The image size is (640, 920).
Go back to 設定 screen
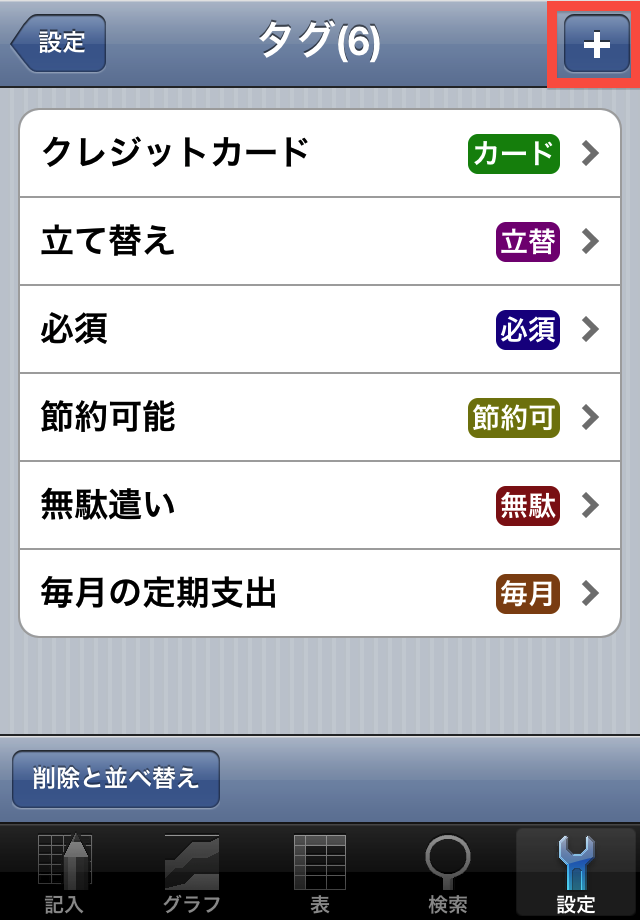[x=59, y=44]
